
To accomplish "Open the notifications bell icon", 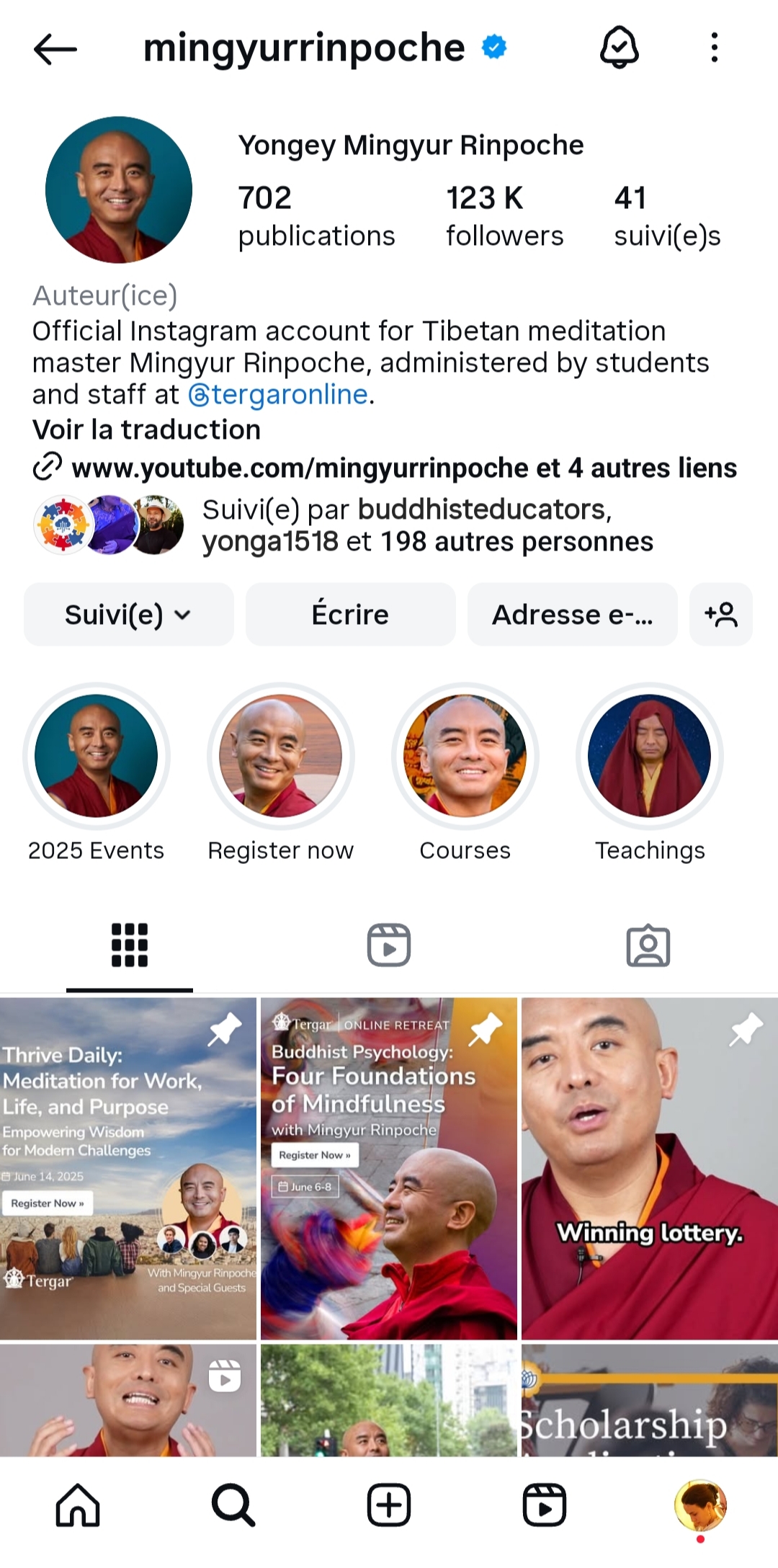I will (x=620, y=48).
